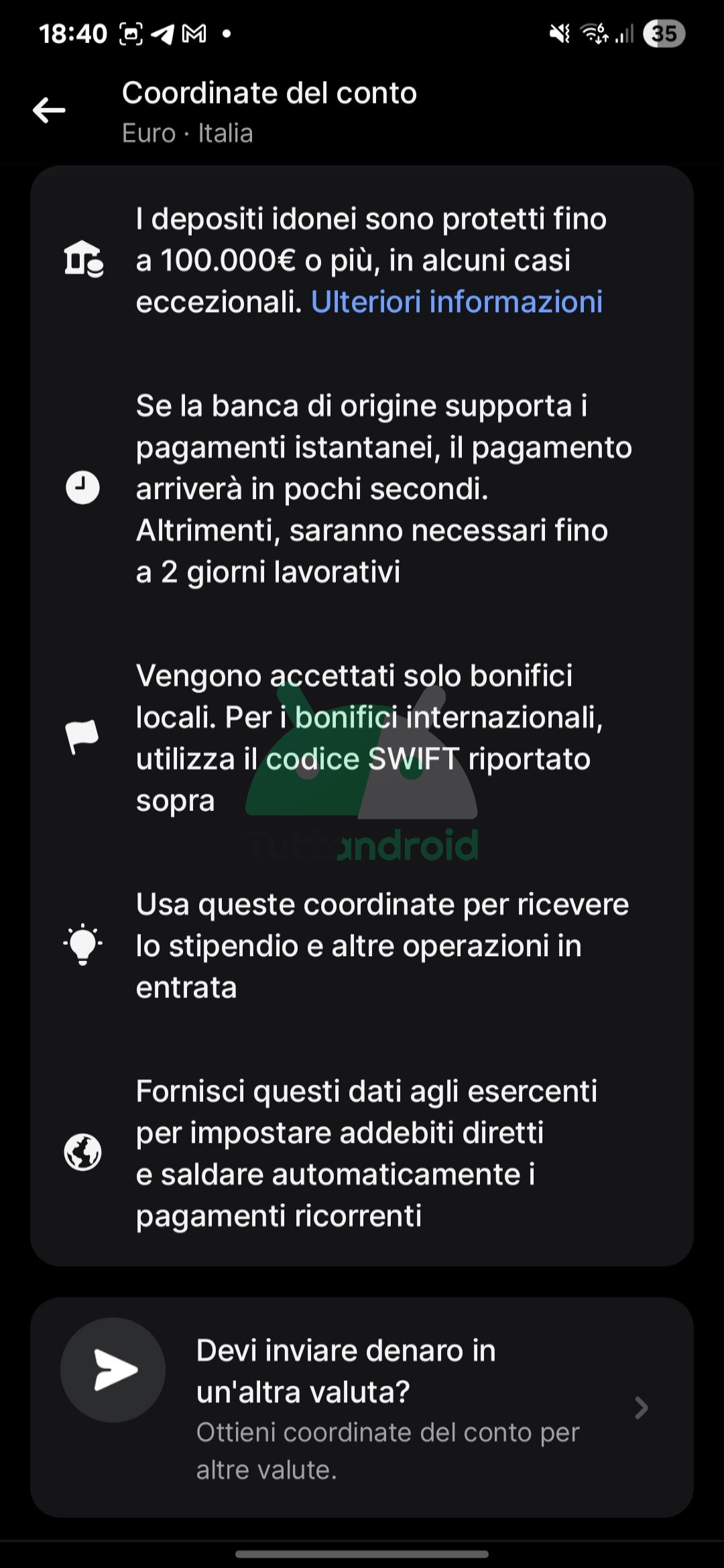Image resolution: width=724 pixels, height=1568 pixels.
Task: Open Devi inviare denaro in un'altra valuta card
Action: [x=362, y=1407]
